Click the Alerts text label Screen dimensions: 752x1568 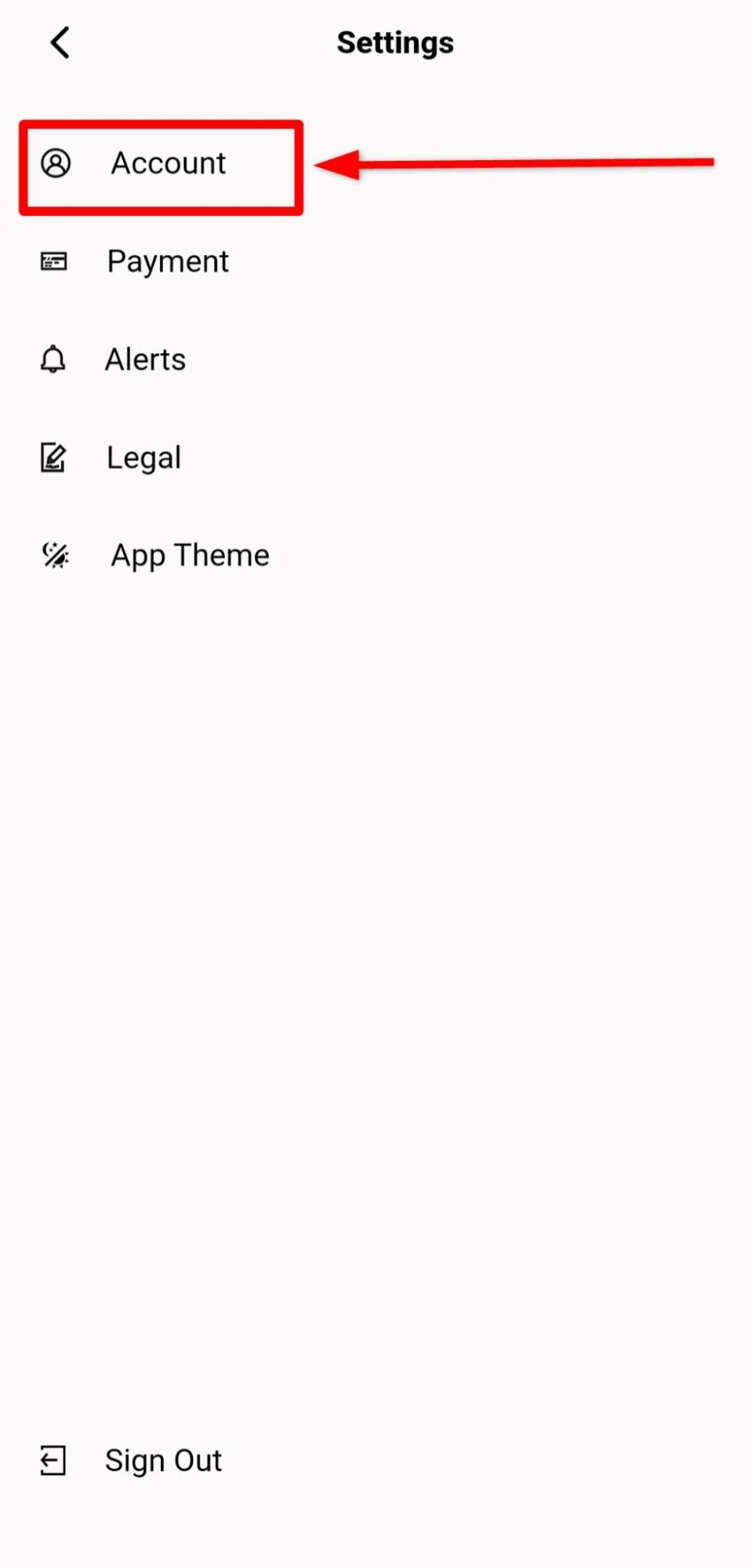click(145, 360)
